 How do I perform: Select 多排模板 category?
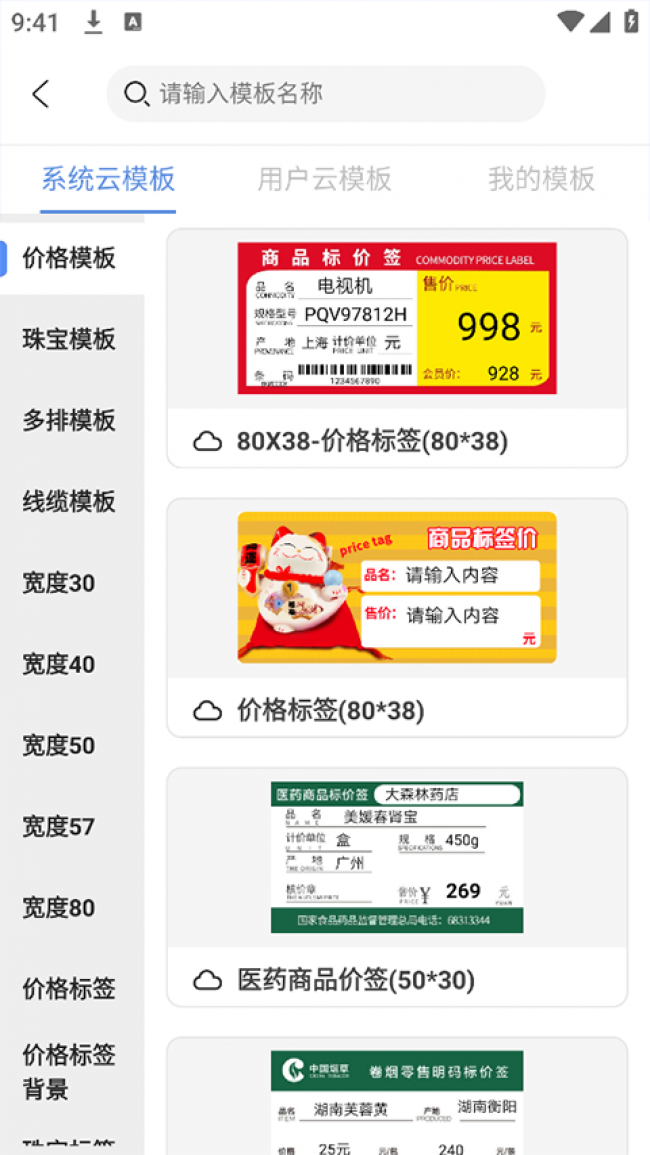coord(69,420)
